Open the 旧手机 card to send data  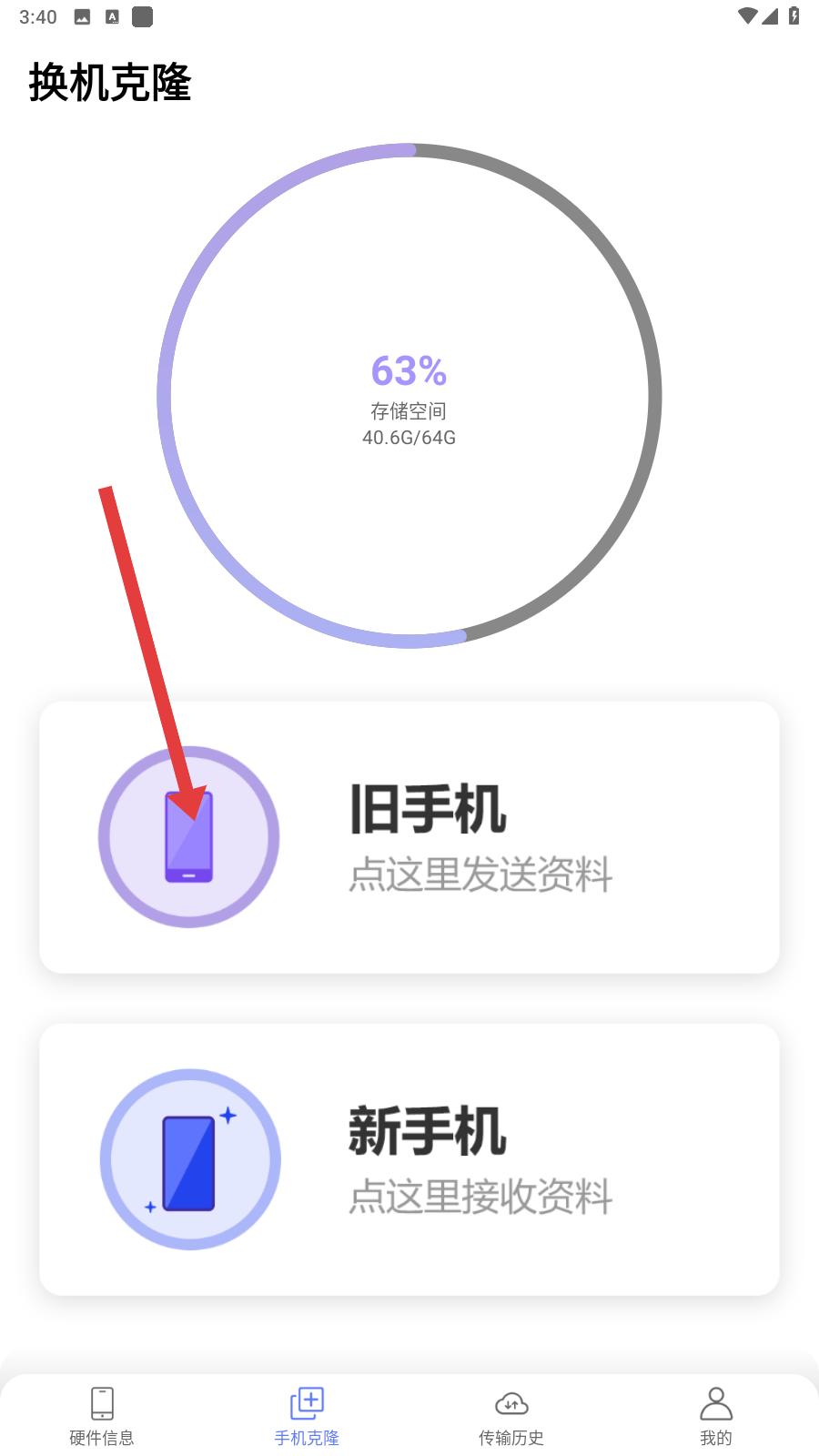tap(409, 837)
